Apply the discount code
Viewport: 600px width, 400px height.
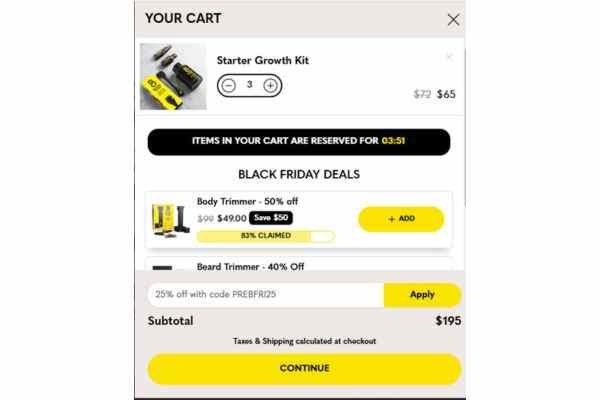pos(422,295)
